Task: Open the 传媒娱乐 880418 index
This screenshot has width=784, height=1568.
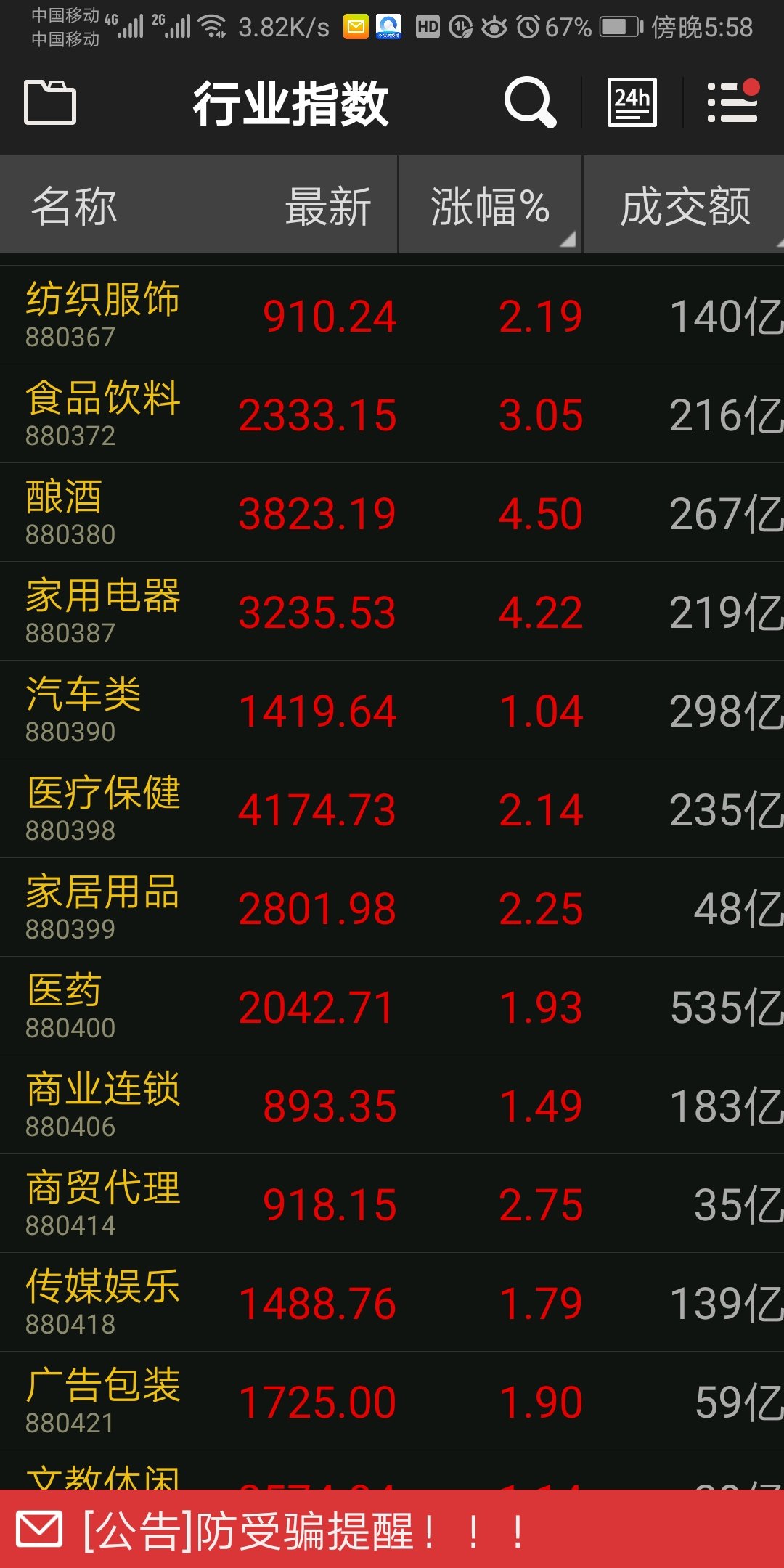Action: (392, 1303)
